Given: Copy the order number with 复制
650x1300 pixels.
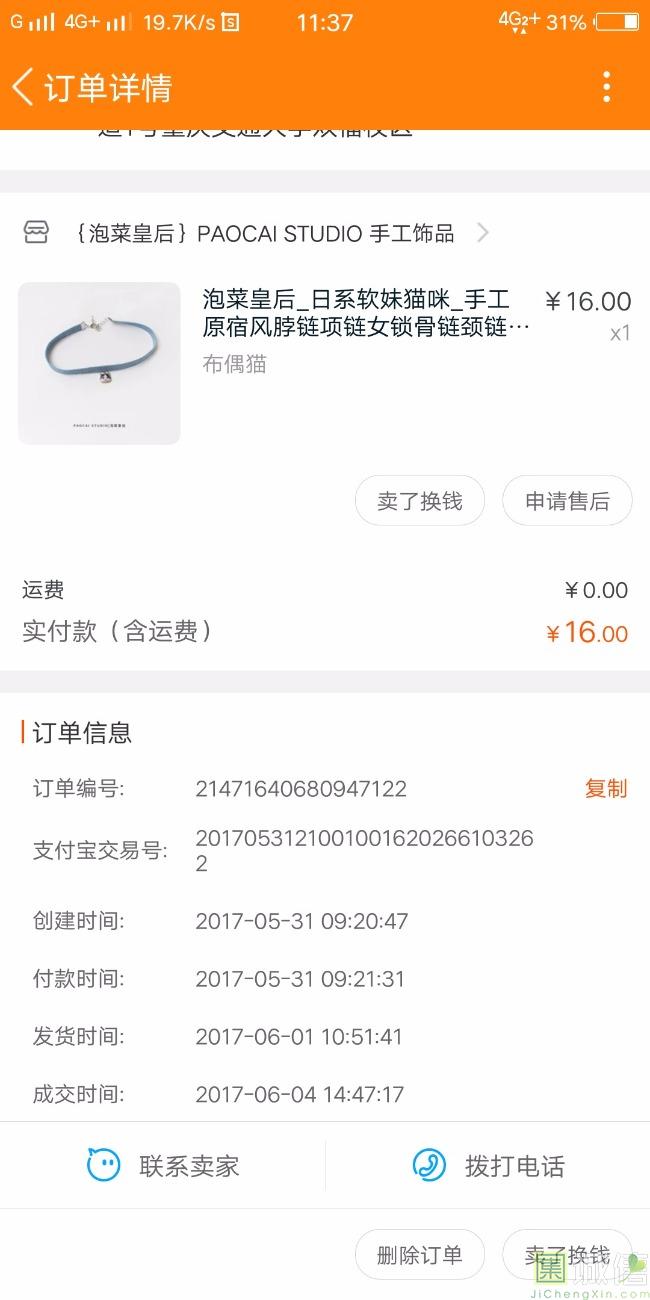Looking at the screenshot, I should (x=605, y=789).
